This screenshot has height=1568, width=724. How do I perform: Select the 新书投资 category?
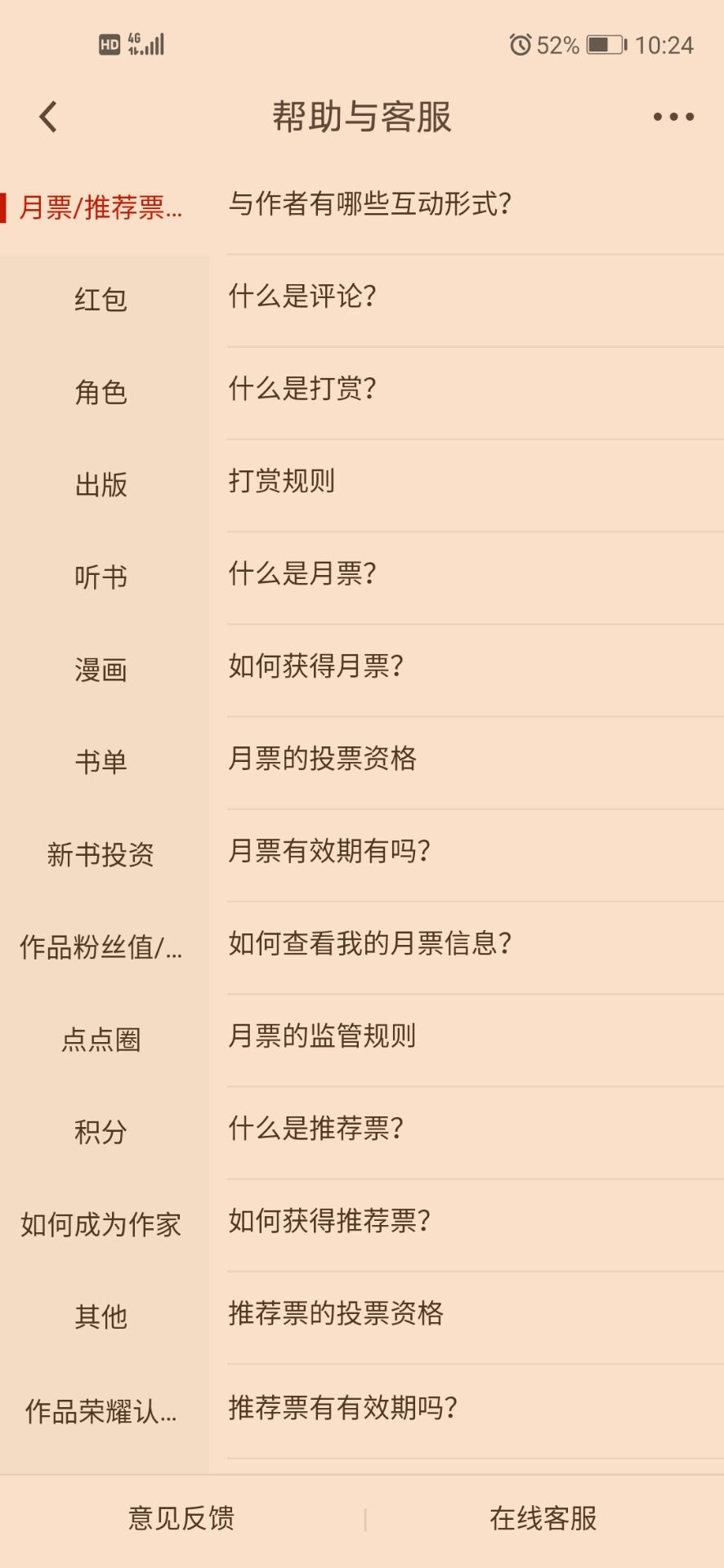pyautogui.click(x=100, y=855)
